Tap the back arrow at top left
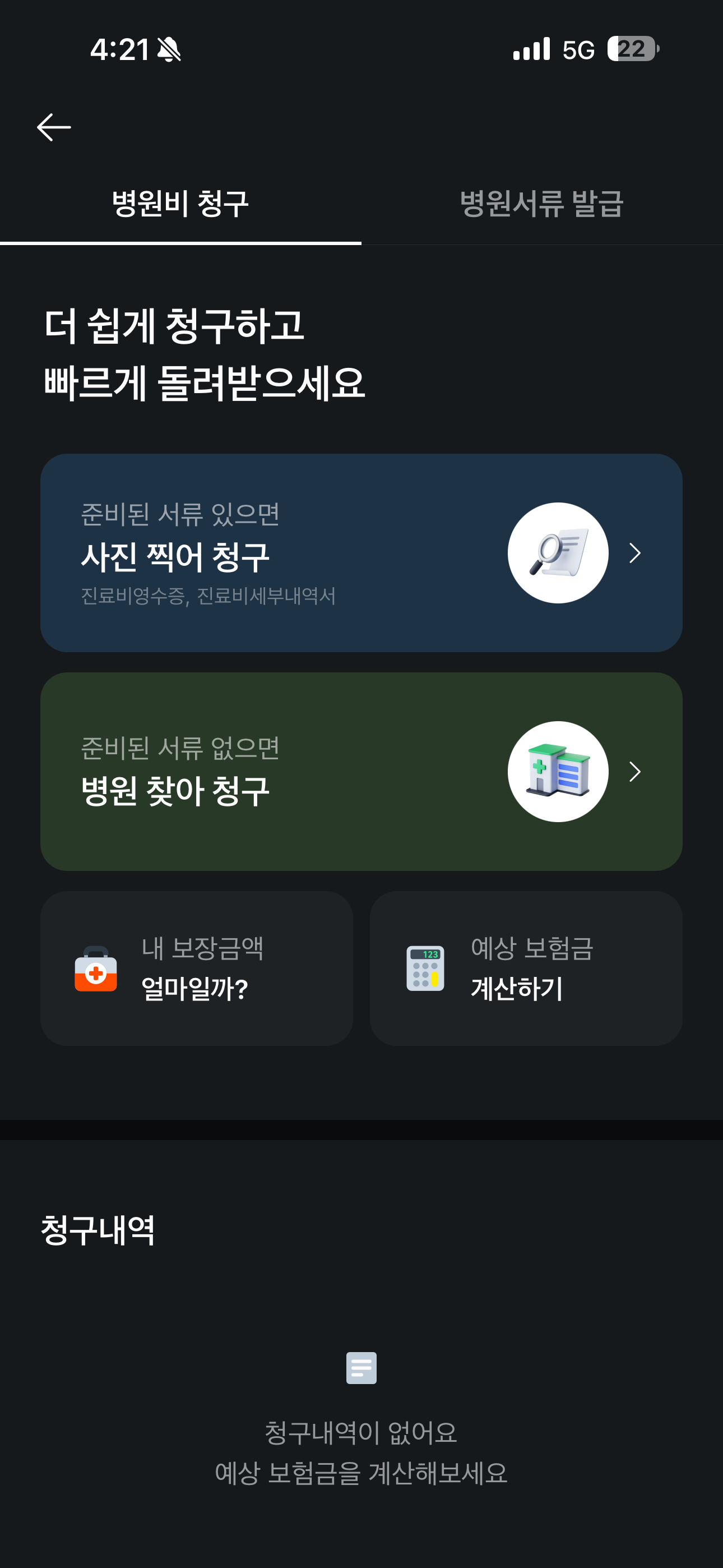The image size is (723, 1568). click(52, 127)
